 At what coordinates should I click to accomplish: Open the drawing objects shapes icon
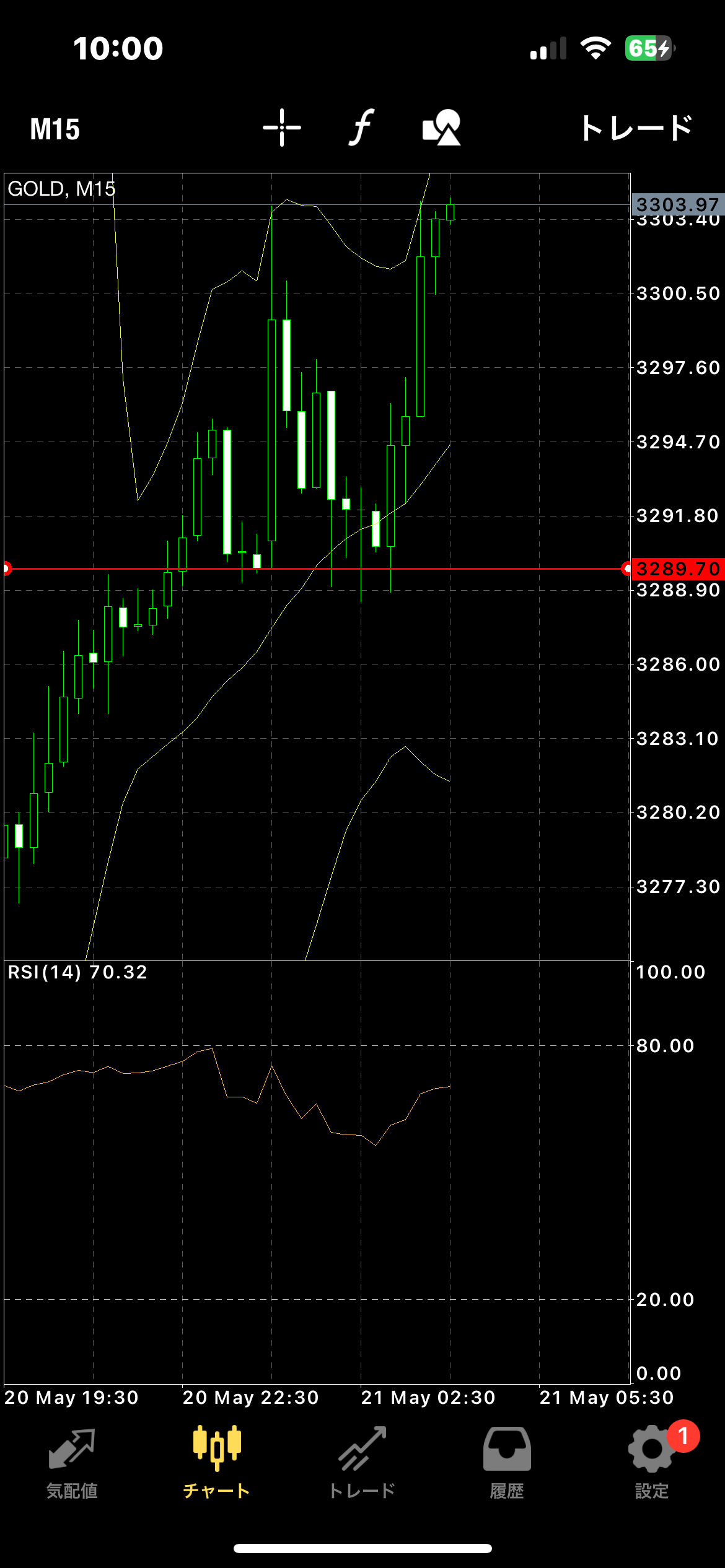(442, 128)
